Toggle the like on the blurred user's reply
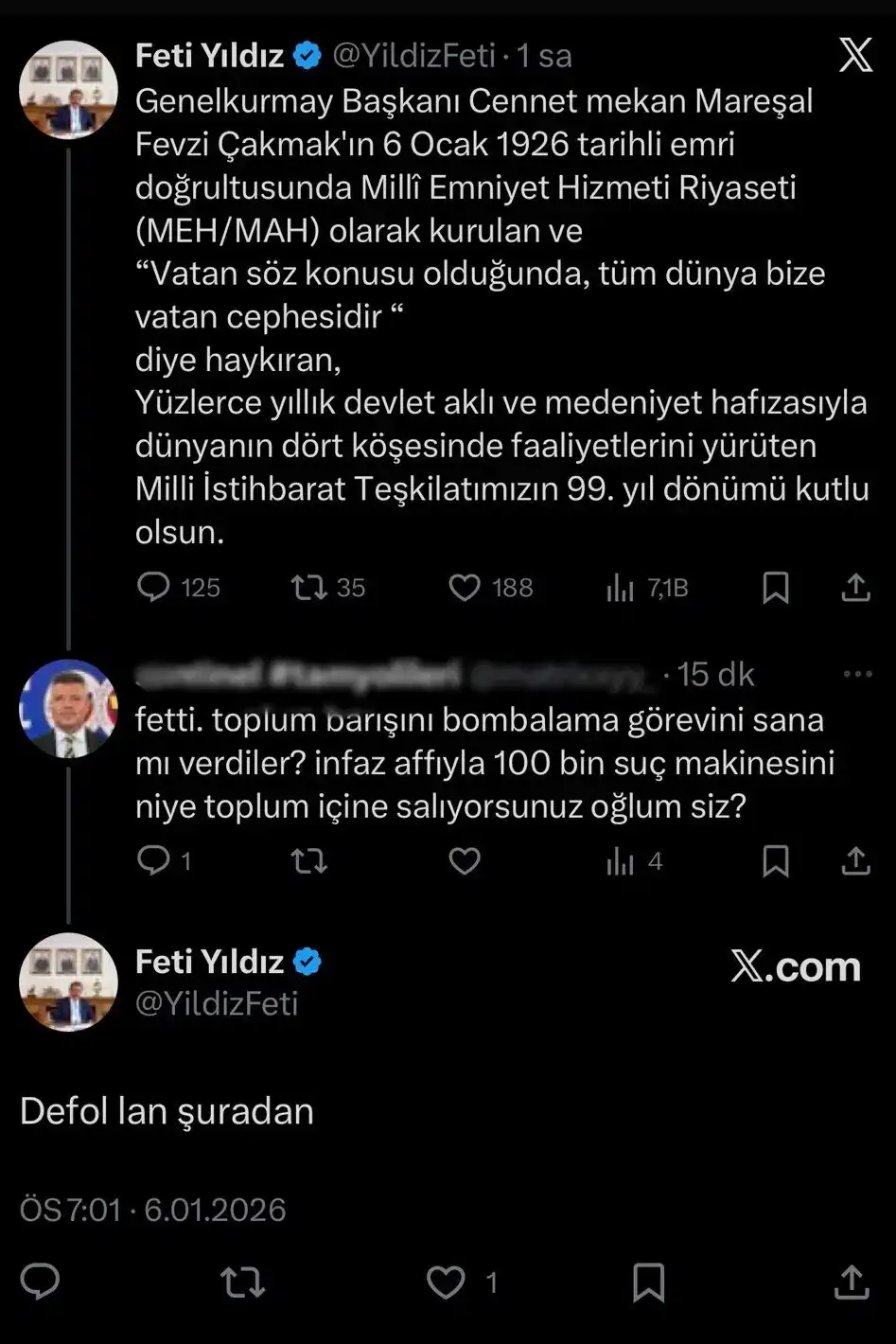The height and width of the screenshot is (1344, 896). point(465,861)
